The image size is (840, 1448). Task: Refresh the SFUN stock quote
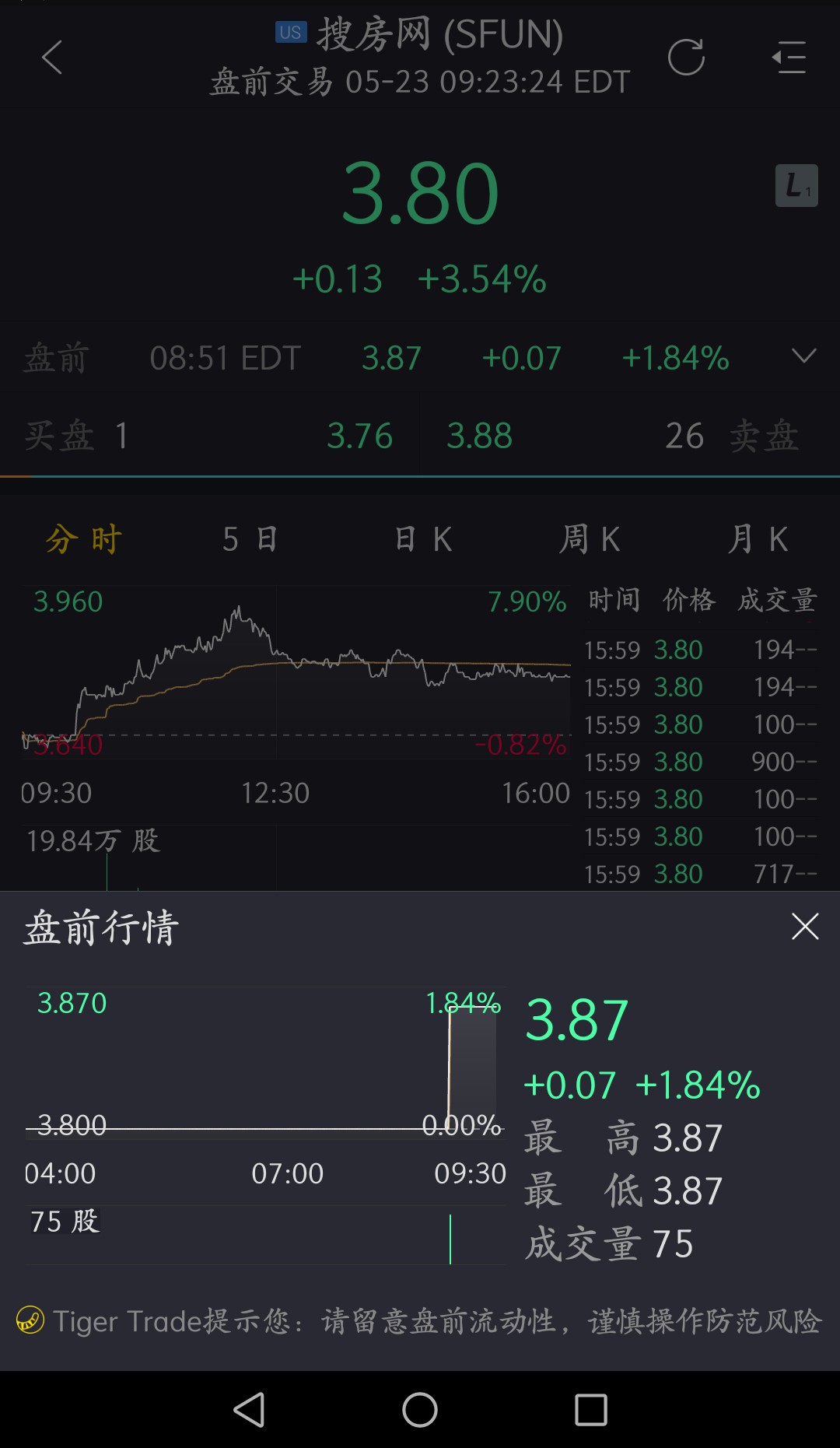(x=686, y=58)
